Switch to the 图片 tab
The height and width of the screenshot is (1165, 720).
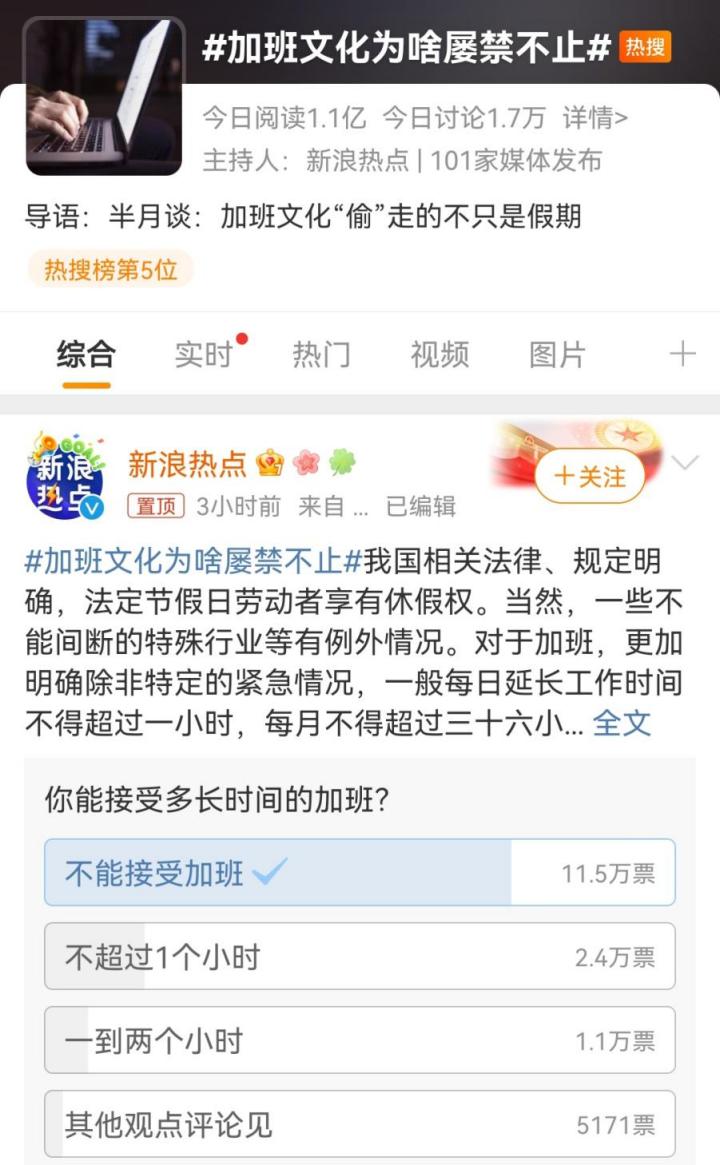pos(560,355)
